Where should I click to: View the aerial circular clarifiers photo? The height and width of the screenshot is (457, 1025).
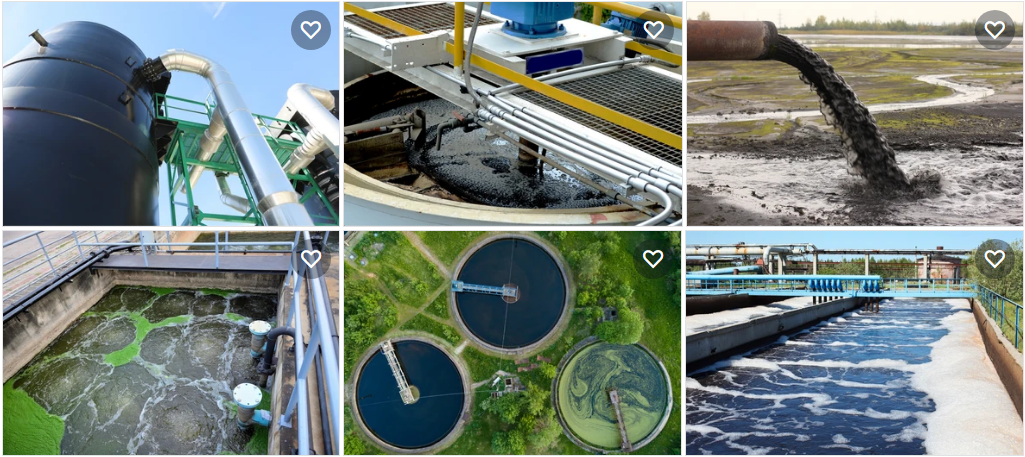[x=512, y=350]
